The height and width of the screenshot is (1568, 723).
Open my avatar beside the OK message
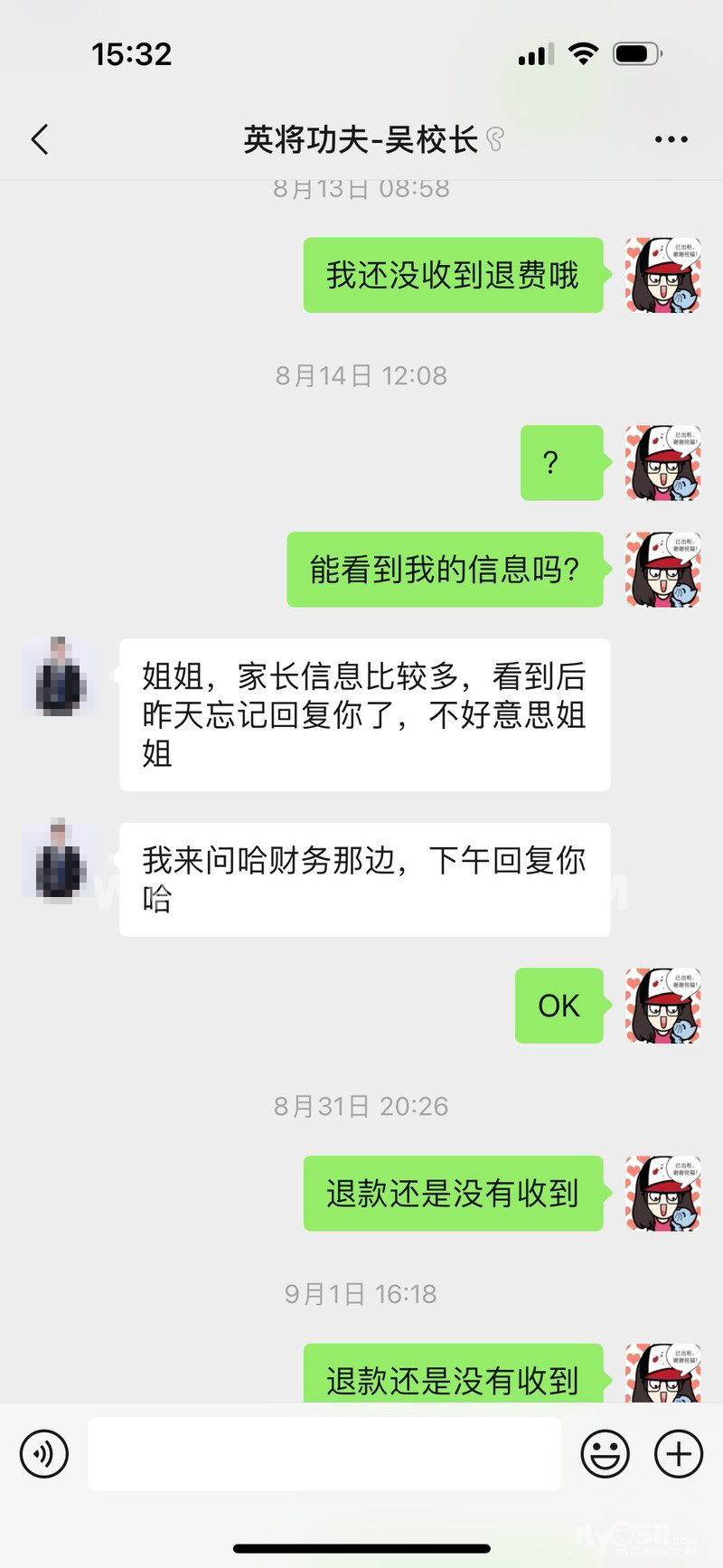[662, 1006]
